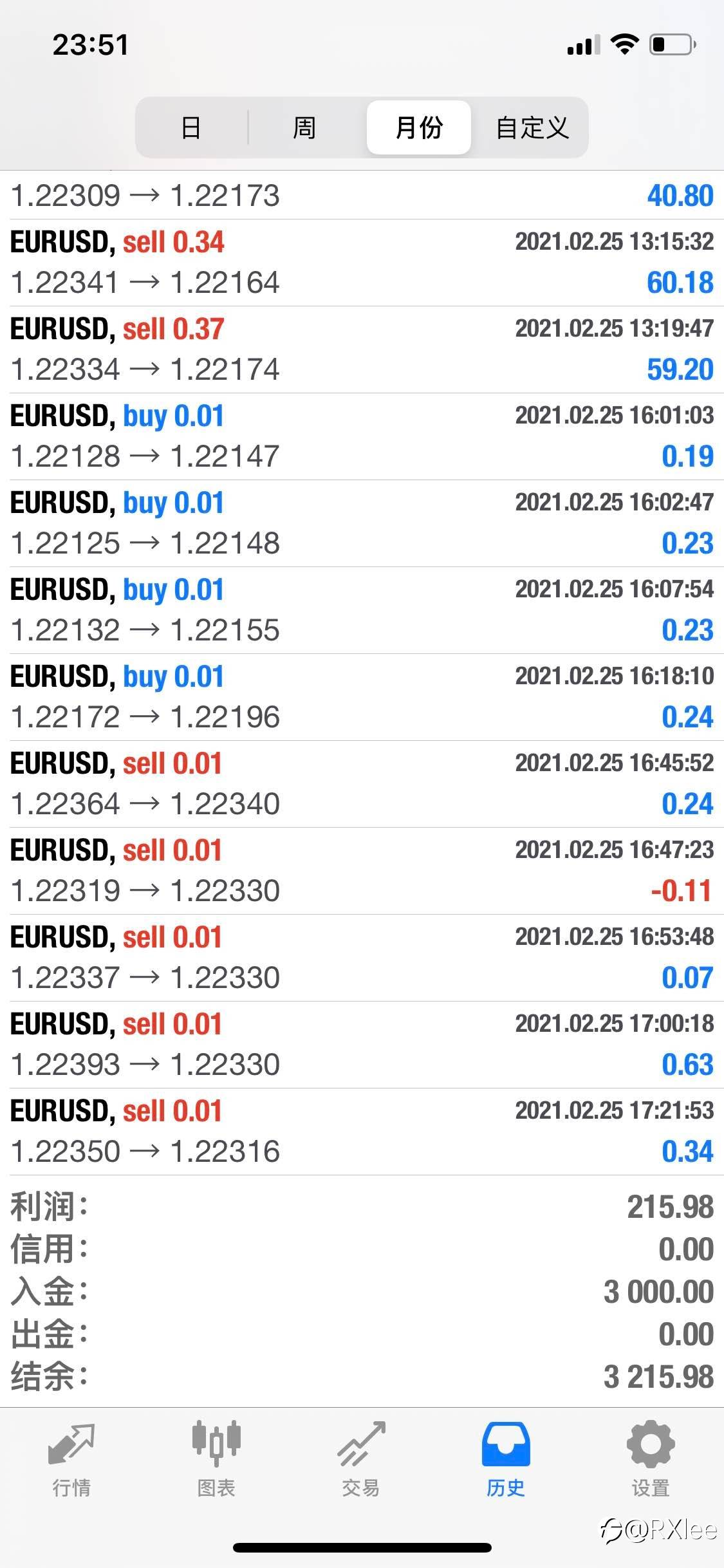The height and width of the screenshot is (1568, 724).
Task: Select the 周 (week) period
Action: (x=304, y=127)
